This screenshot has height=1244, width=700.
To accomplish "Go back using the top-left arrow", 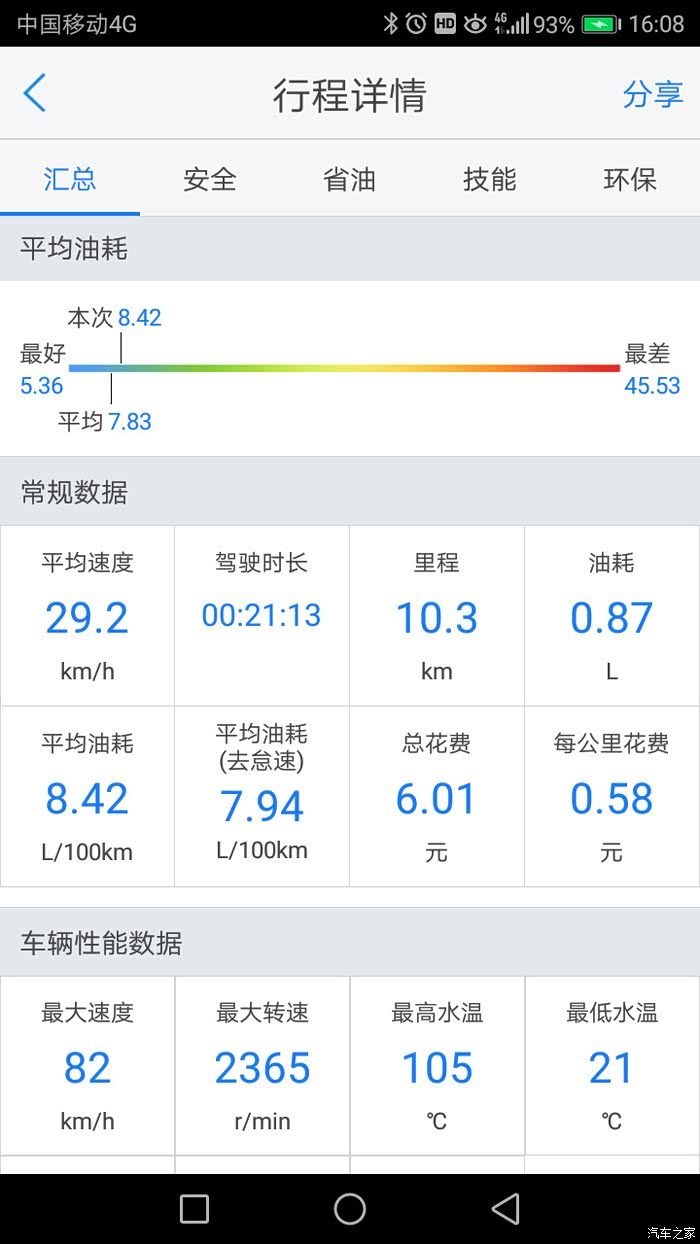I will coord(35,94).
